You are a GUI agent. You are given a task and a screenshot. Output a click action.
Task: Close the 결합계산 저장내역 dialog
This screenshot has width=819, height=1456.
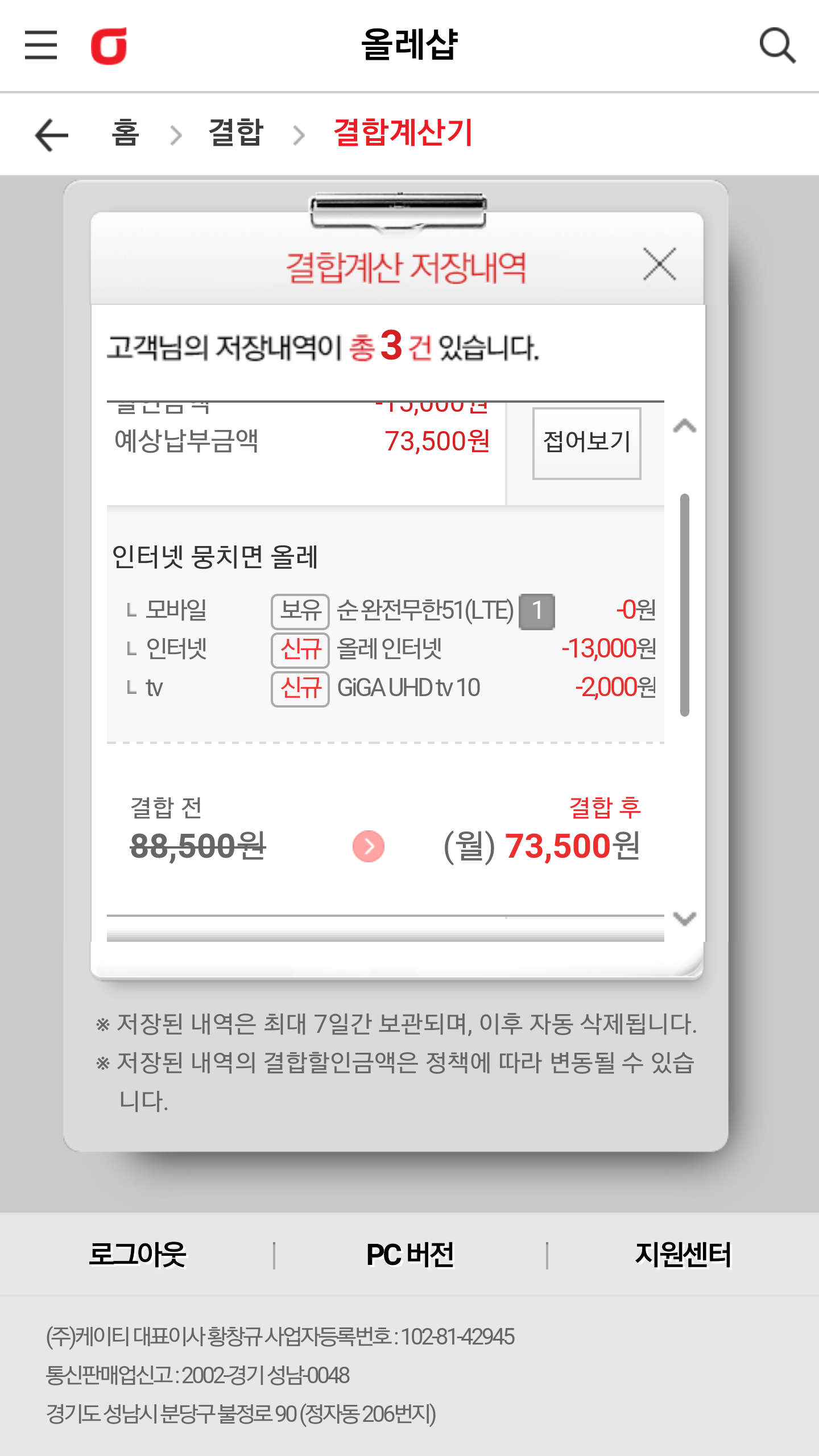[659, 264]
